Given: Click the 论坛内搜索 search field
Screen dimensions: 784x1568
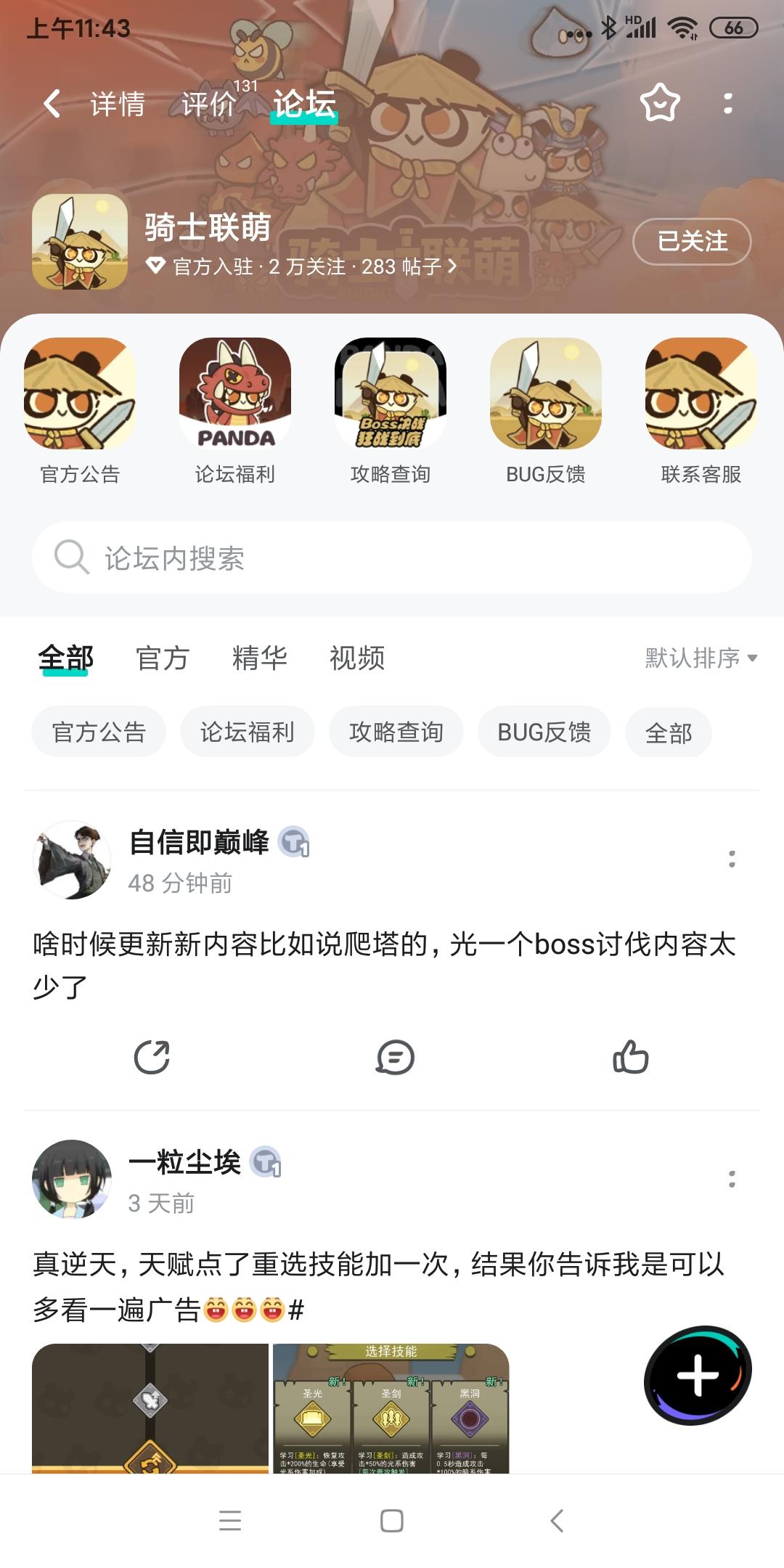Looking at the screenshot, I should [392, 557].
